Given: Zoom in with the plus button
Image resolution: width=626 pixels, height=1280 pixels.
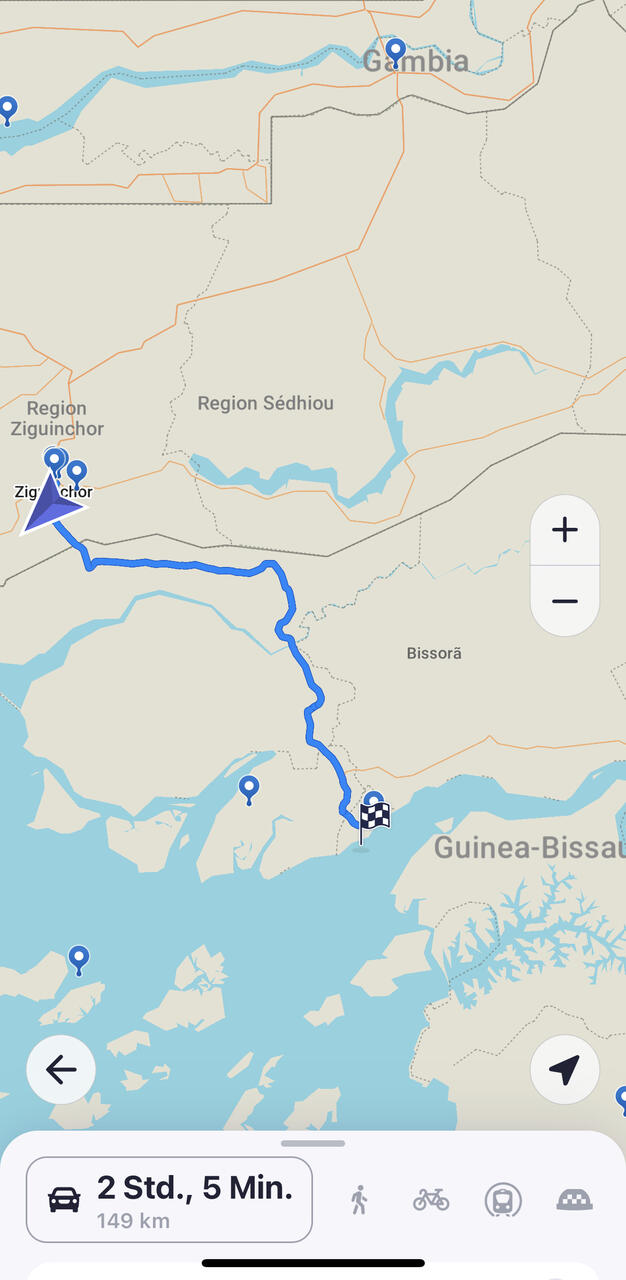Looking at the screenshot, I should point(565,530).
